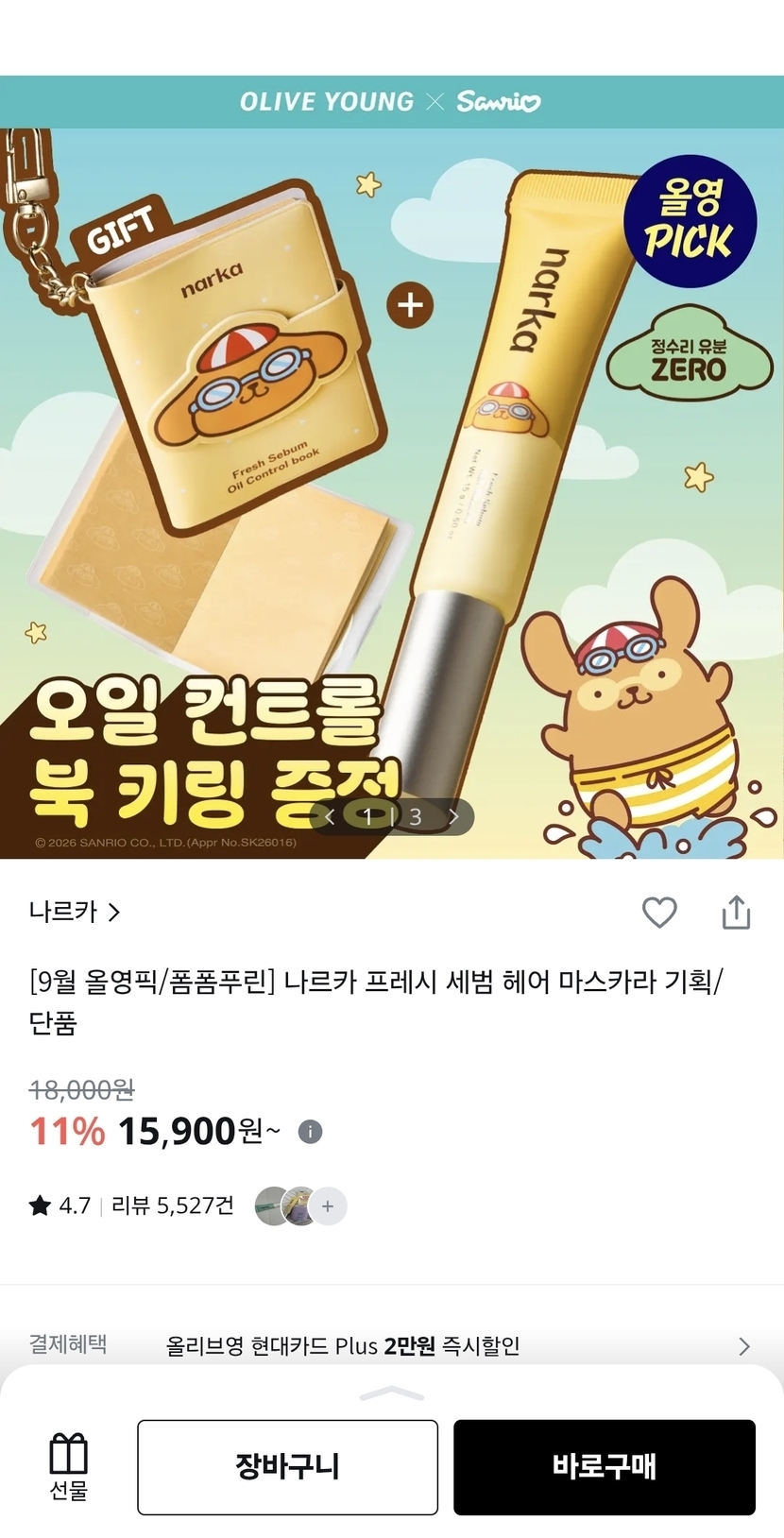This screenshot has width=784, height=1538.
Task: Share this product
Action: pos(736,912)
